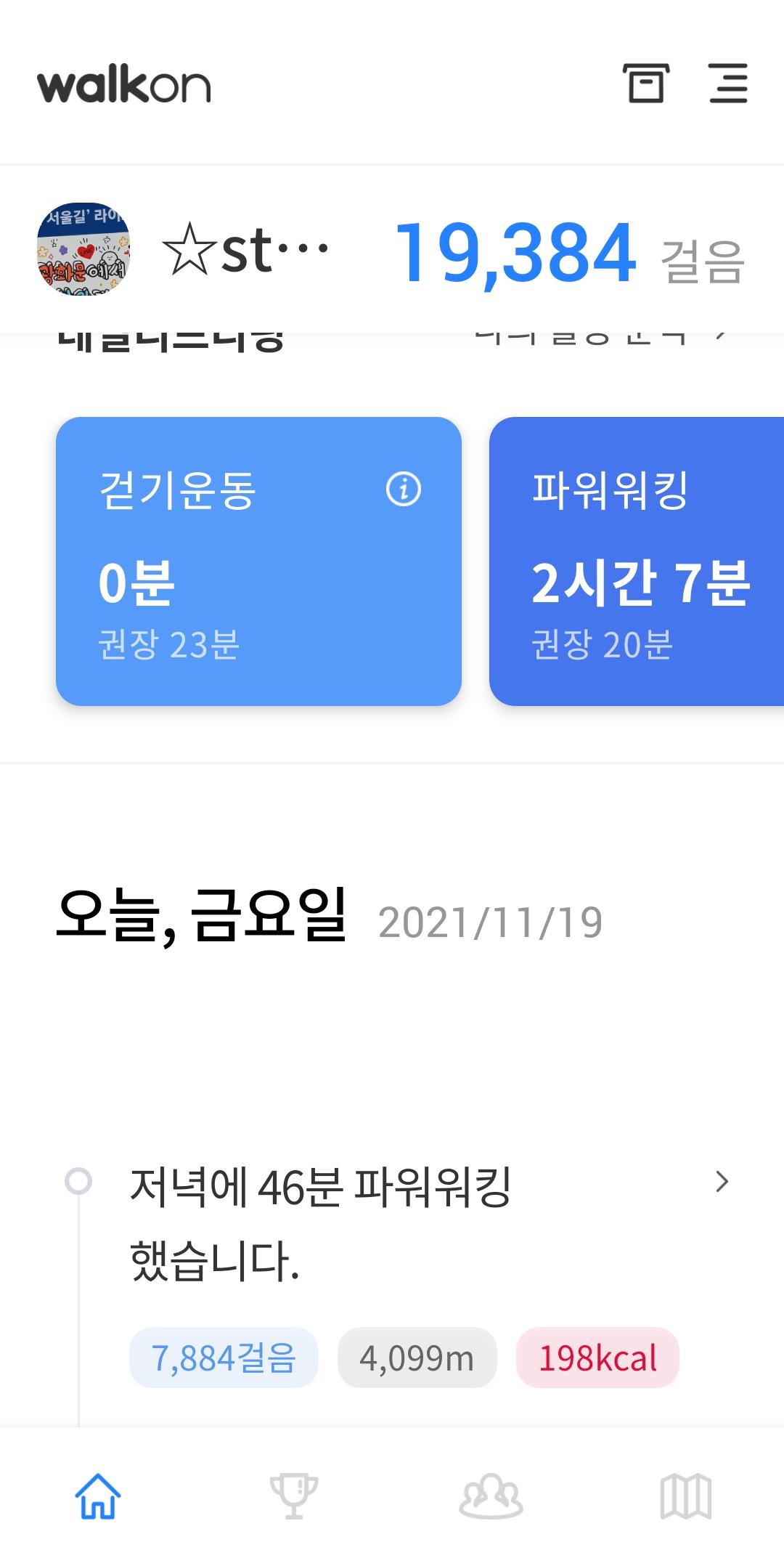Tap the info icon on 걷기운동 card
This screenshot has width=784, height=1566.
(404, 489)
